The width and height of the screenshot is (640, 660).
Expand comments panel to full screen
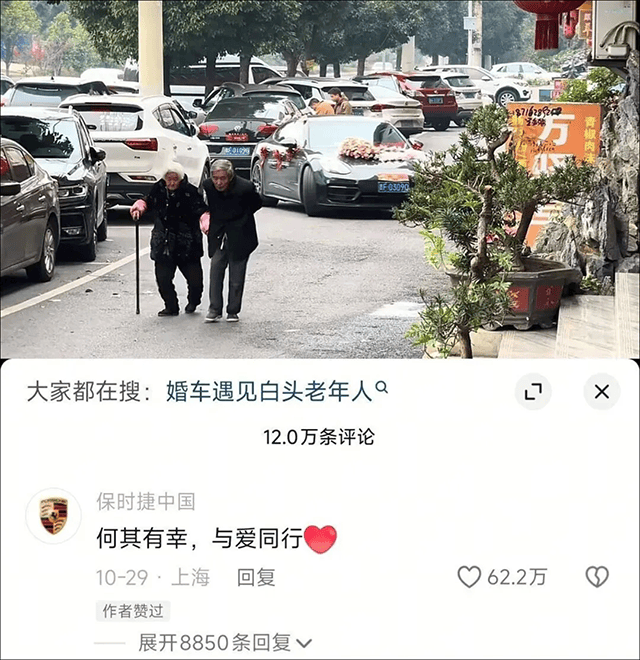[533, 392]
